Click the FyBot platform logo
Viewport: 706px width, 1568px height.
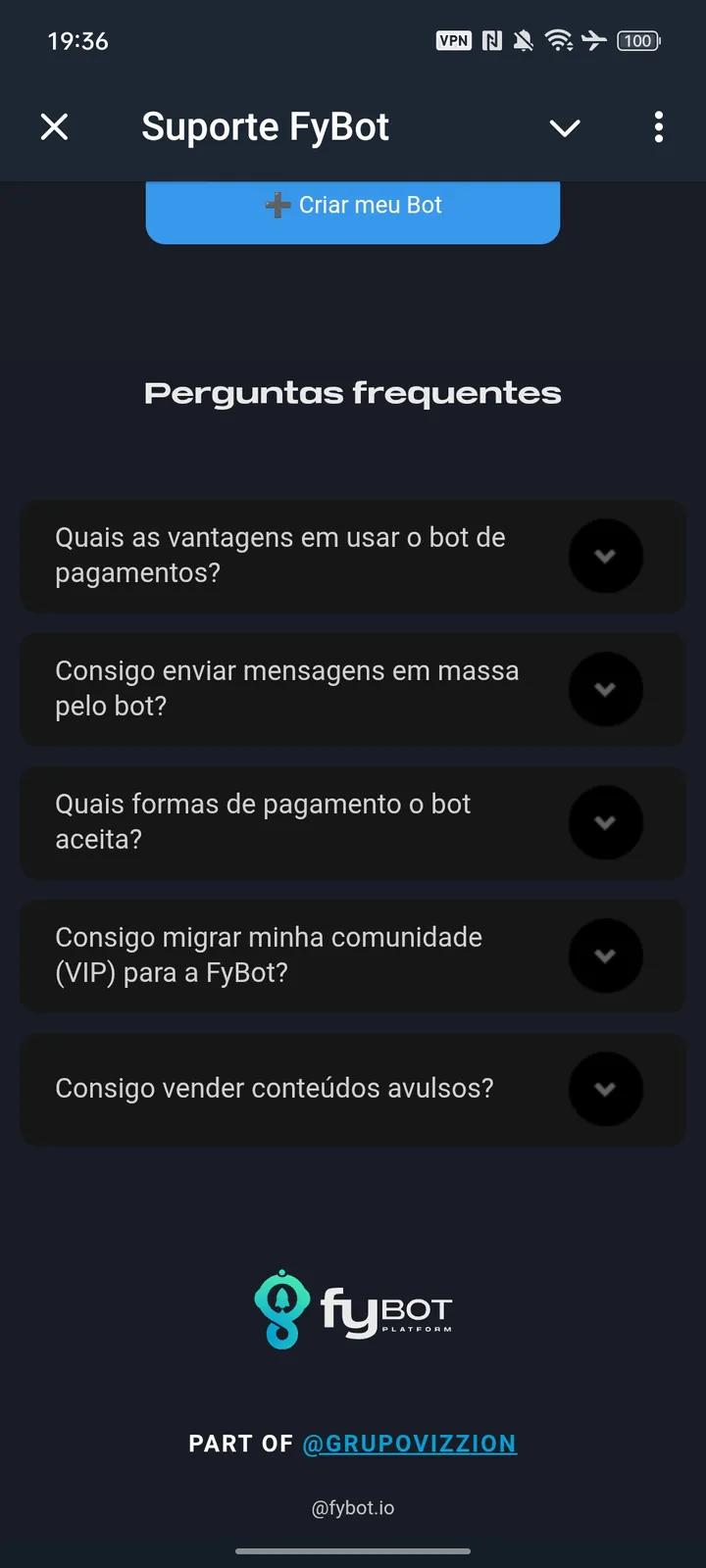(x=353, y=1309)
